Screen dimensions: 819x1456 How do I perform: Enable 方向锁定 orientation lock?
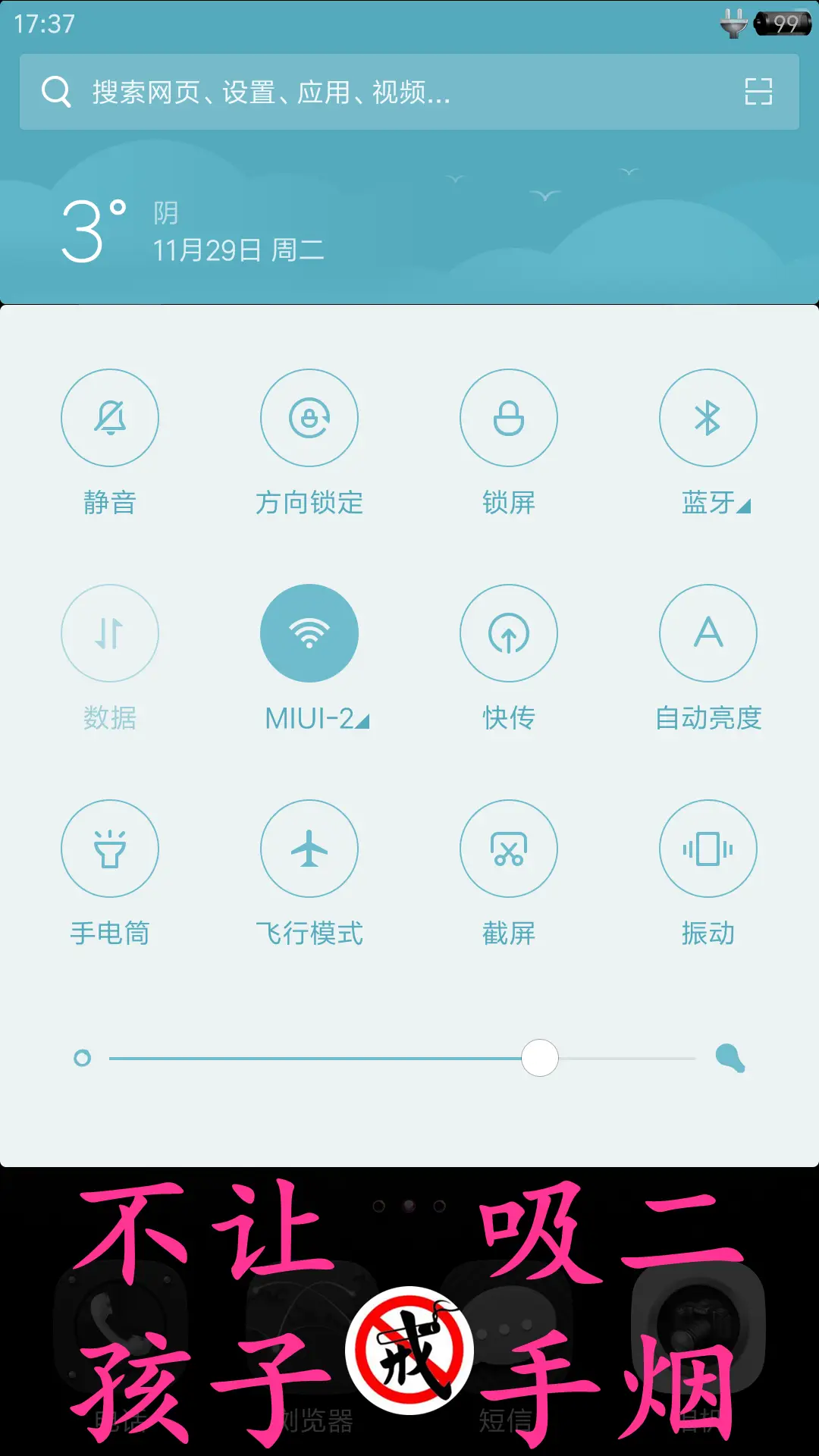[309, 418]
